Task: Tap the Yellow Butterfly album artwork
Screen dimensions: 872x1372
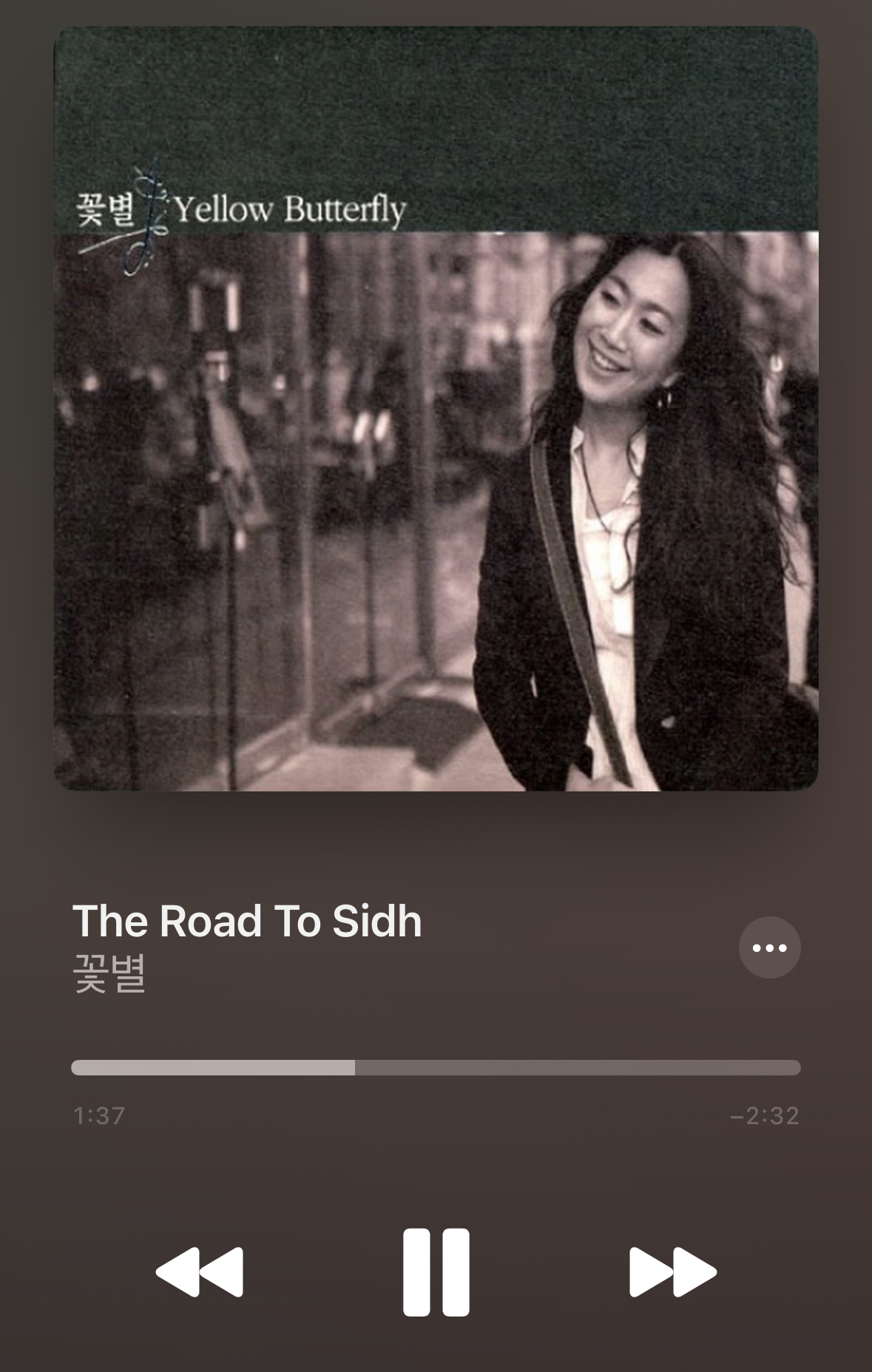Action: tap(436, 409)
